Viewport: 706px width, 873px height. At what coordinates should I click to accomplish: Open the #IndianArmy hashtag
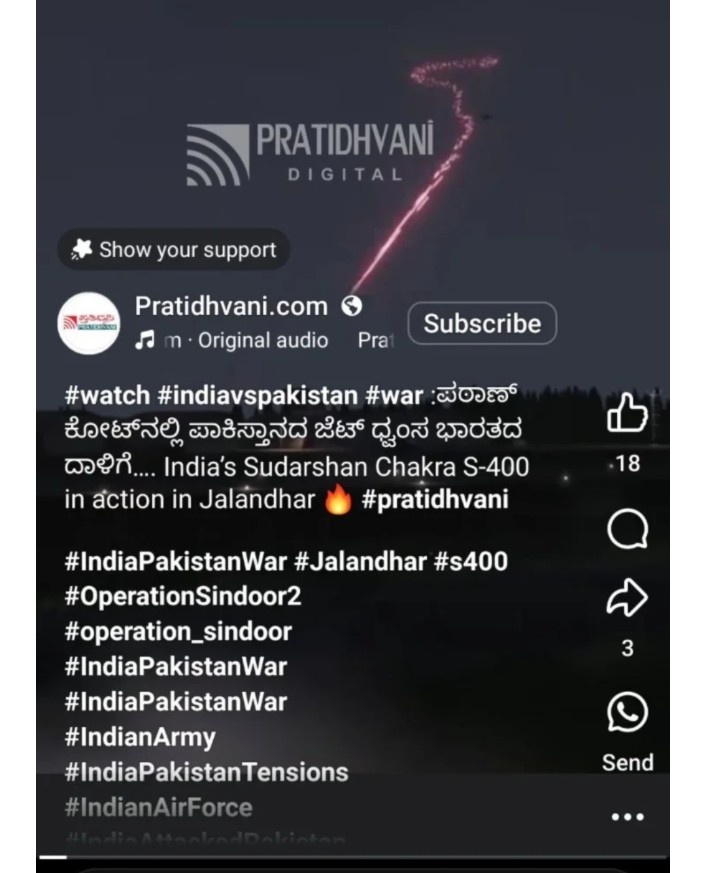tap(140, 737)
